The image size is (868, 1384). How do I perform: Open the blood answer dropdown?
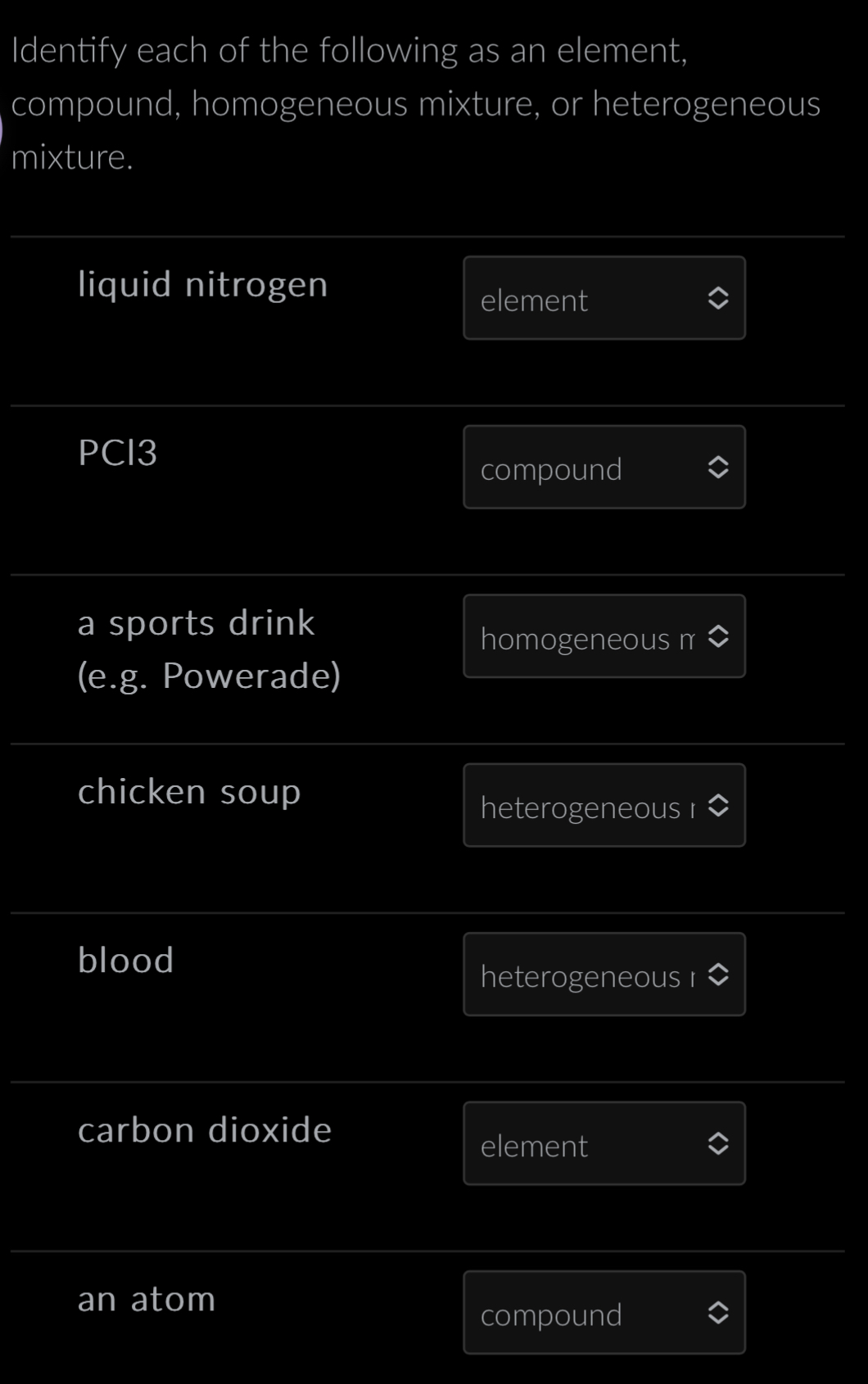pyautogui.click(x=604, y=974)
